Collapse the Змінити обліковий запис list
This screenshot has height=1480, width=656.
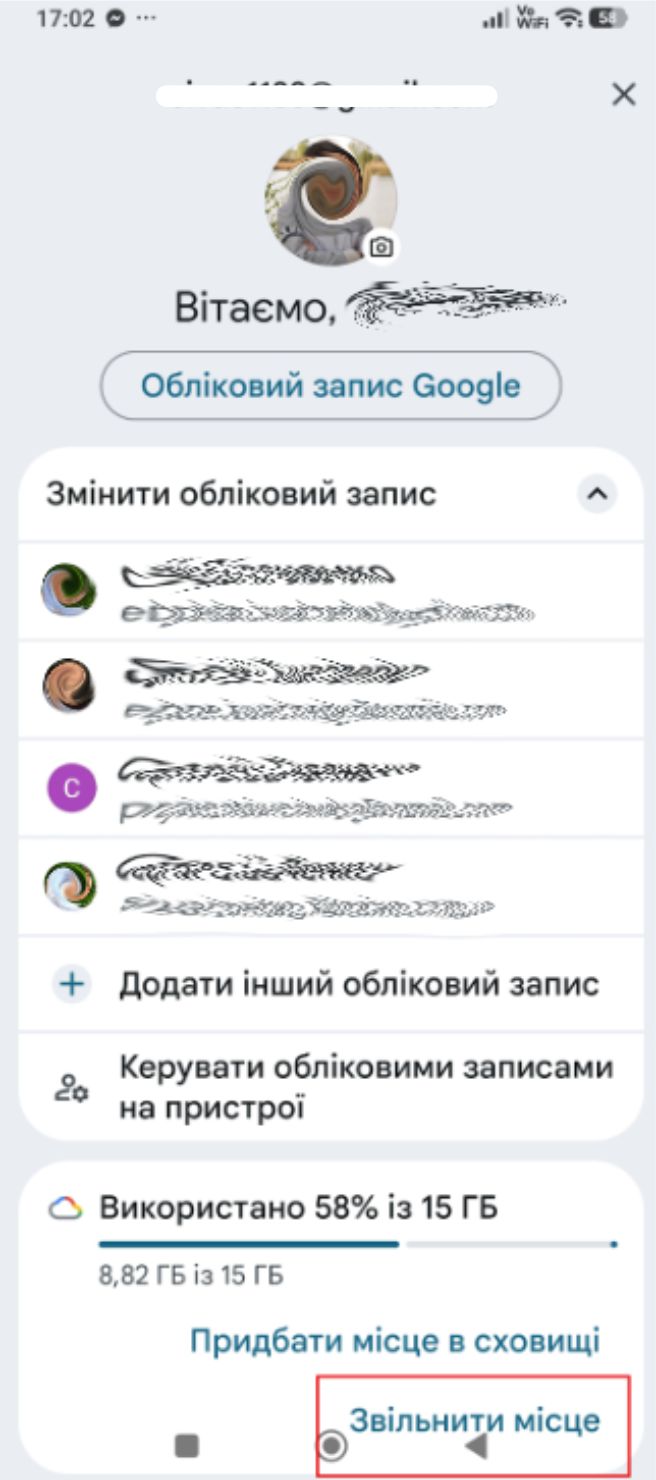[597, 494]
